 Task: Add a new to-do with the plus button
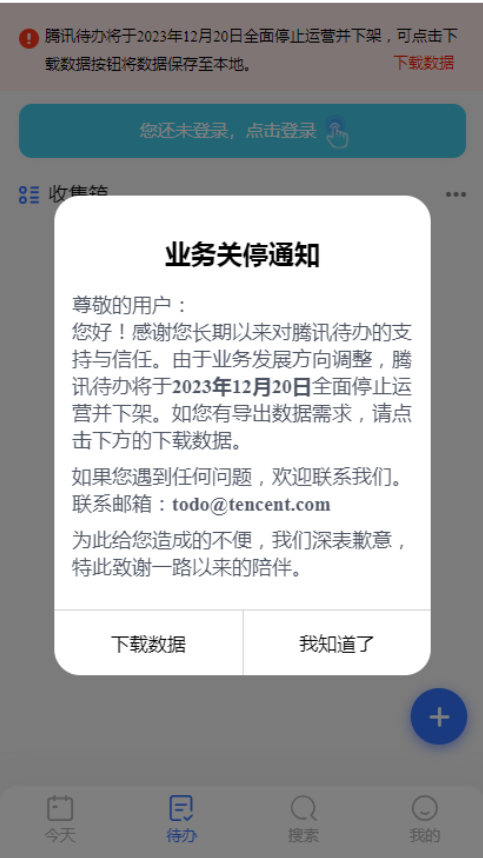pos(439,716)
